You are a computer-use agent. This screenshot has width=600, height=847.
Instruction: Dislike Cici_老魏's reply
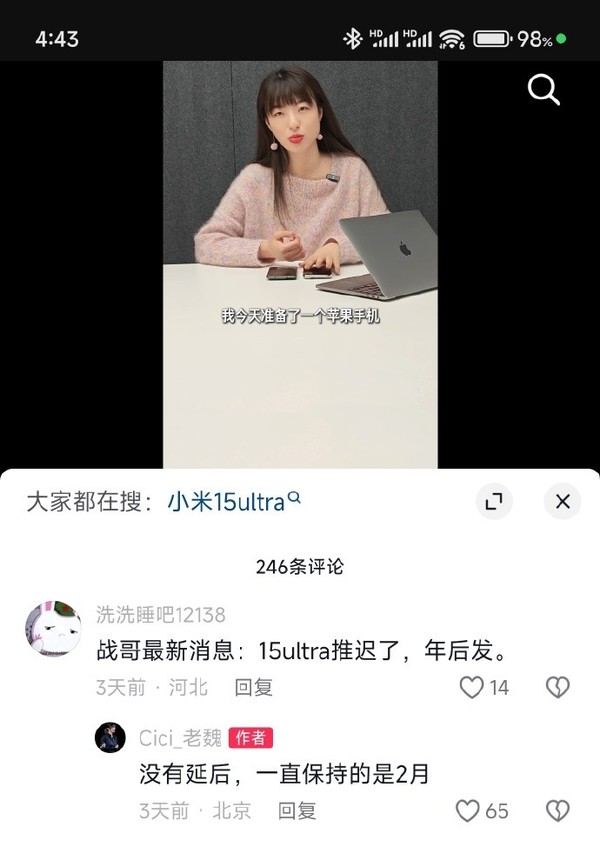click(557, 811)
